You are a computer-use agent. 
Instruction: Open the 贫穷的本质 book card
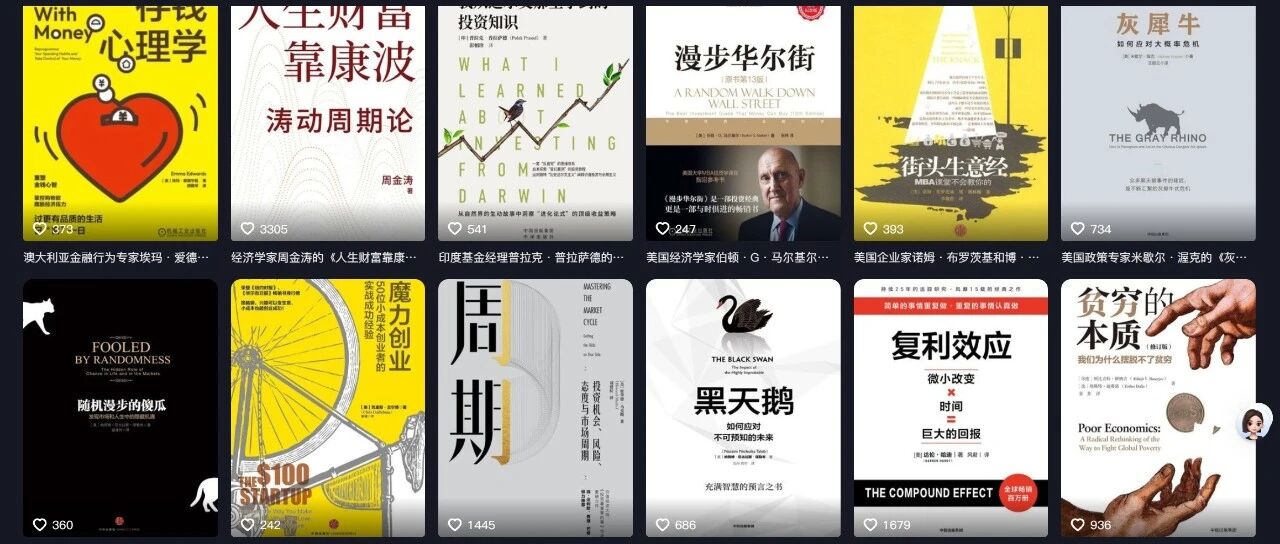(1157, 400)
